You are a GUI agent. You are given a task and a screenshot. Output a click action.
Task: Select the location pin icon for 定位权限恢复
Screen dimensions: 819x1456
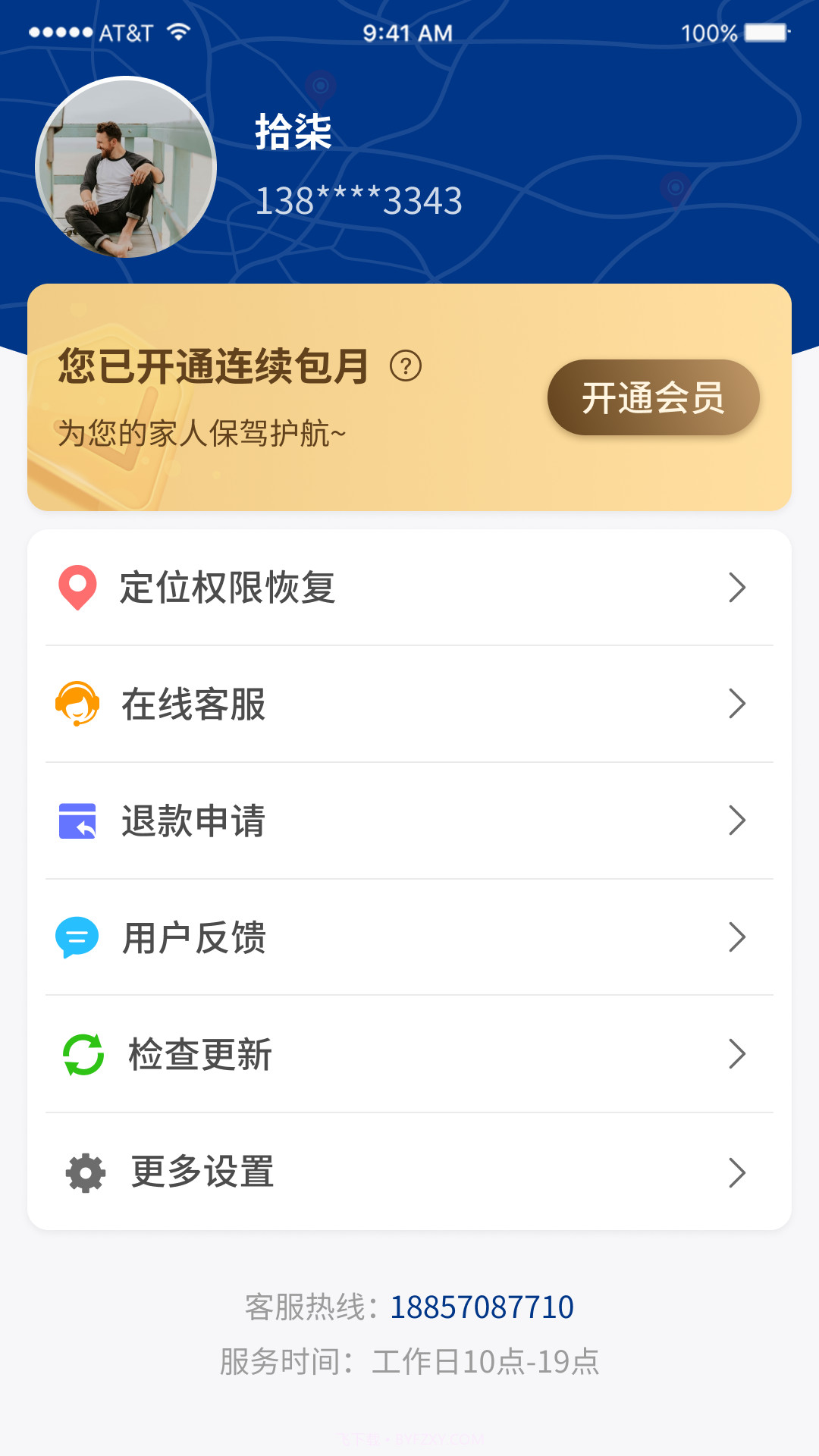click(x=77, y=588)
